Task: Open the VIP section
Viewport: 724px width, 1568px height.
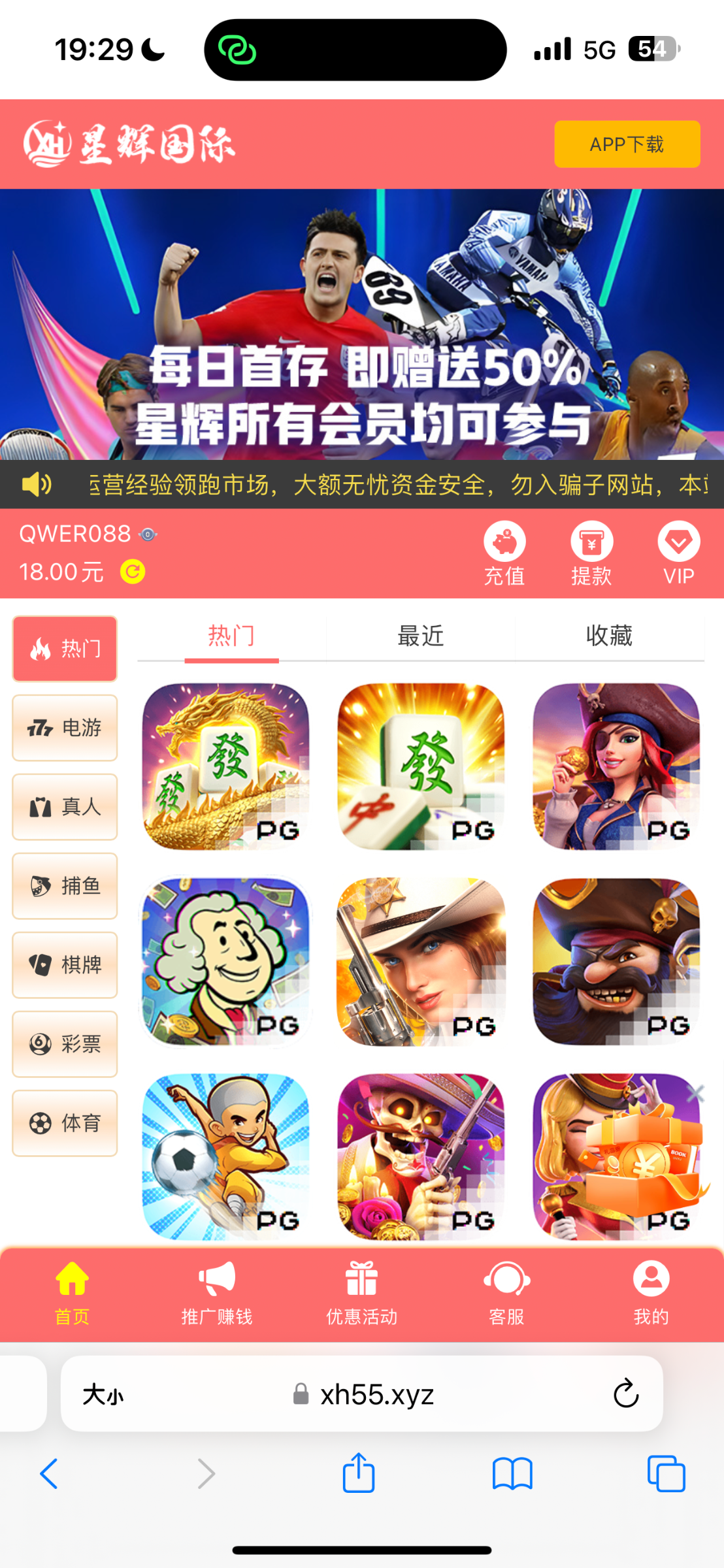Action: (678, 553)
